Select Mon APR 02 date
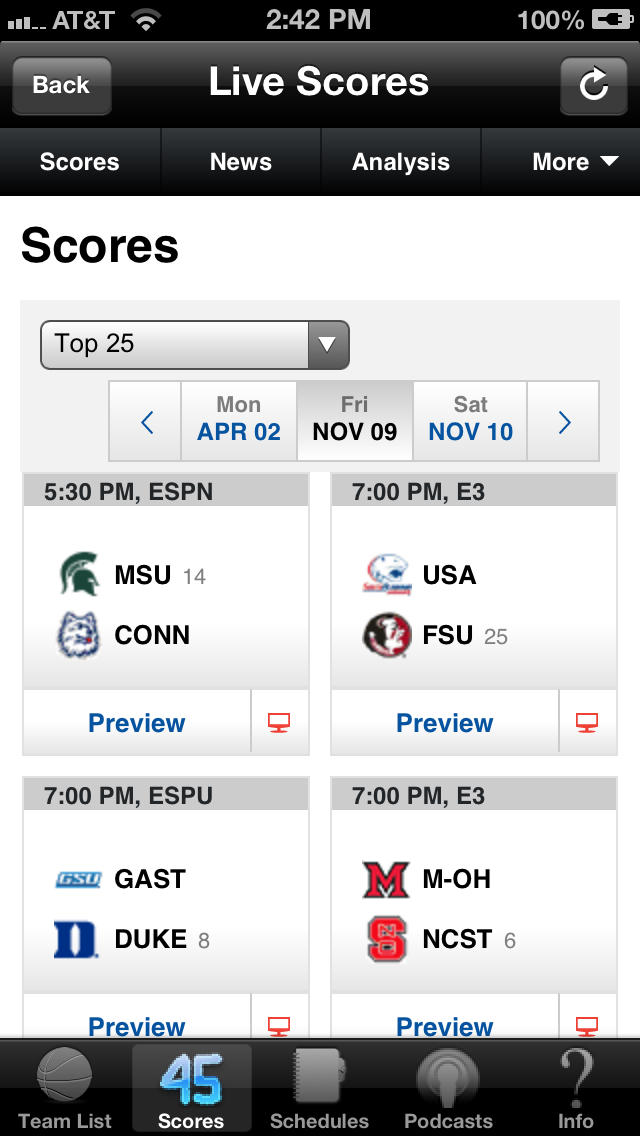Image resolution: width=640 pixels, height=1136 pixels. click(239, 422)
